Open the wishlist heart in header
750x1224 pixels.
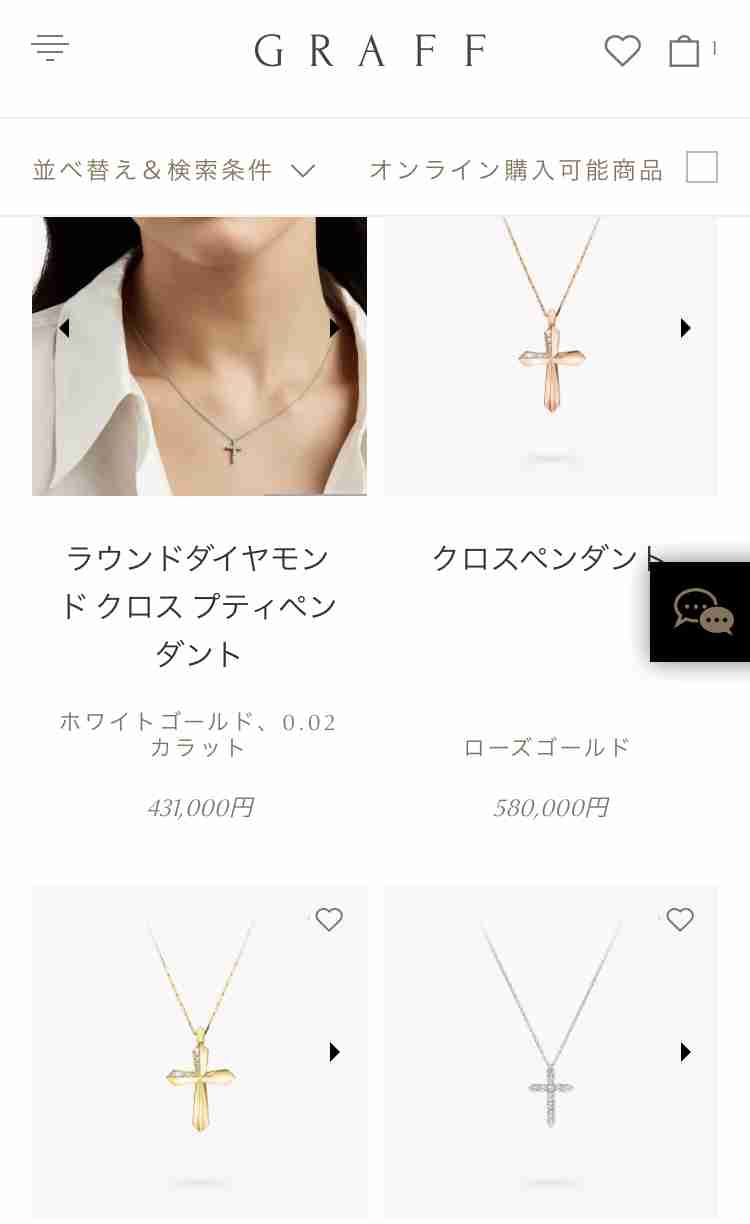[622, 51]
